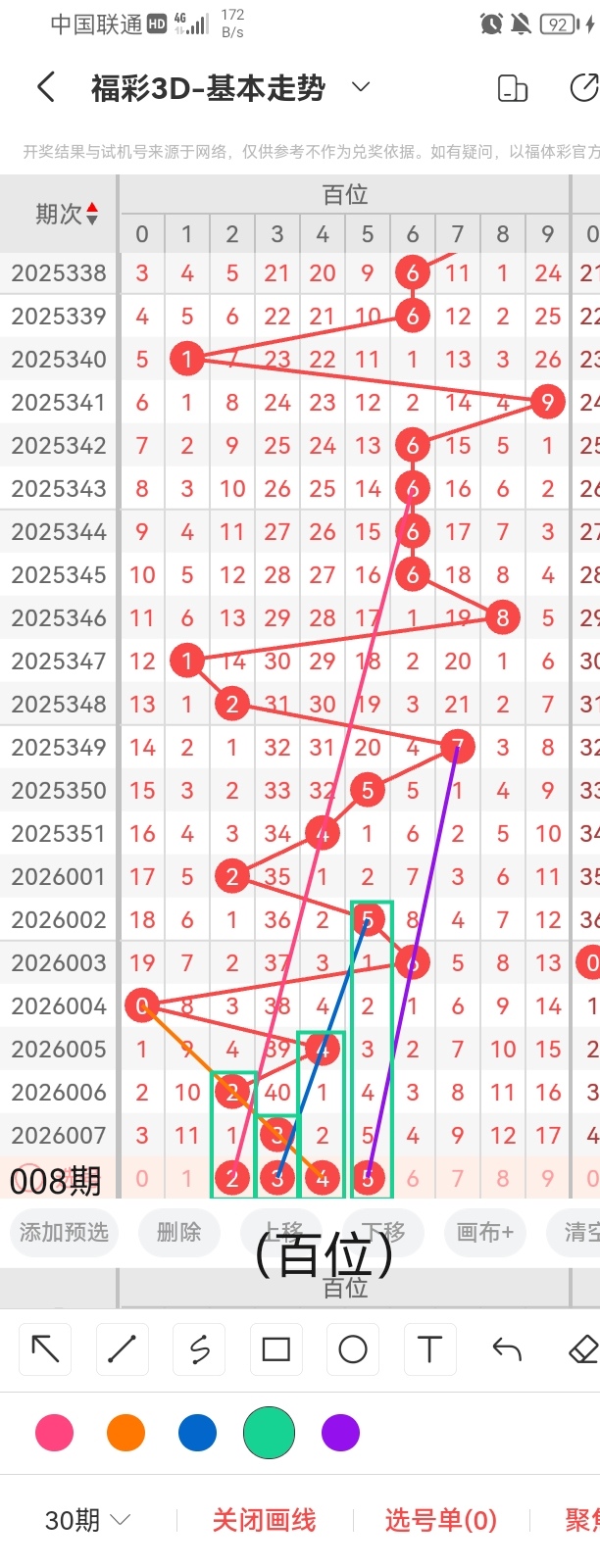The width and height of the screenshot is (600, 1568).
Task: Pick the circle shape tool
Action: click(x=353, y=1349)
